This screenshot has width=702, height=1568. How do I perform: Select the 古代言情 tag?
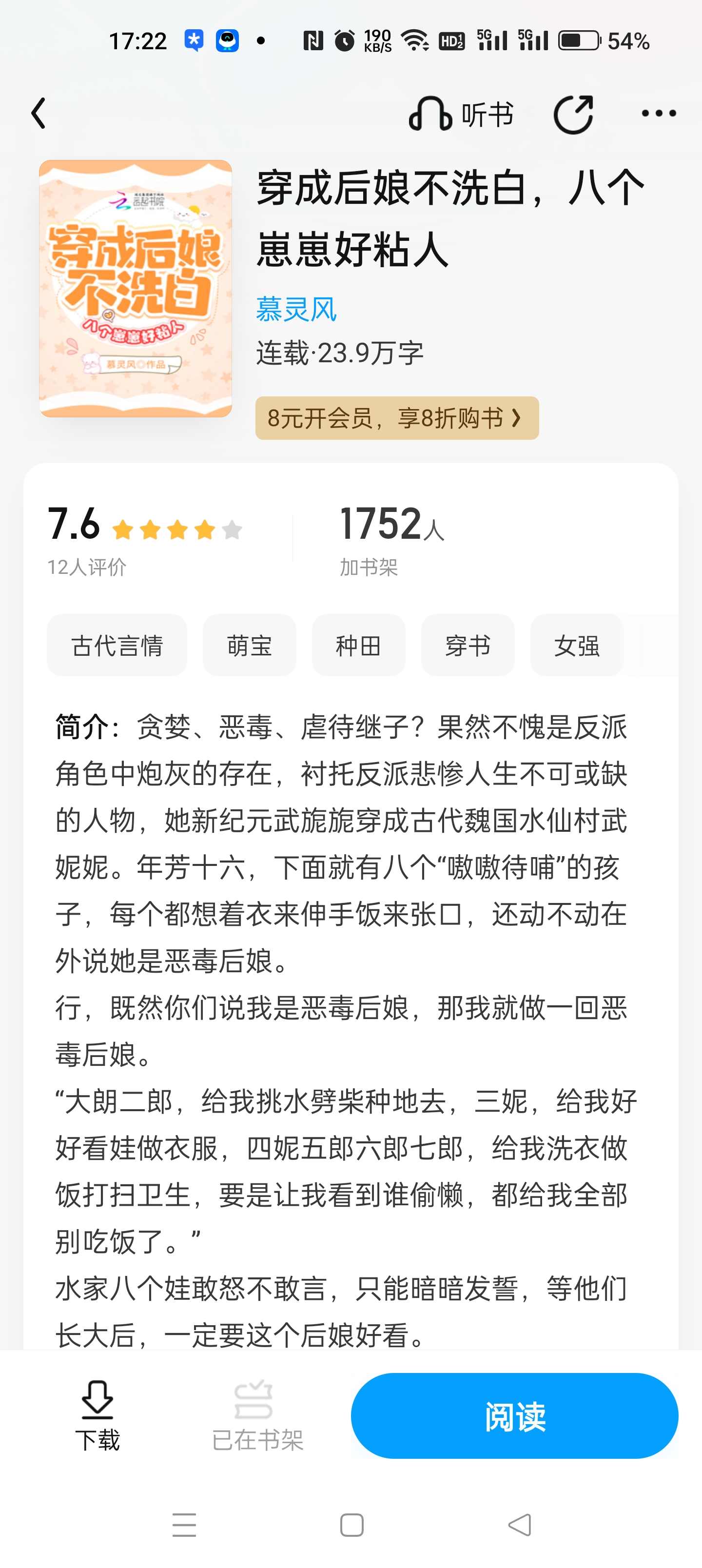117,645
